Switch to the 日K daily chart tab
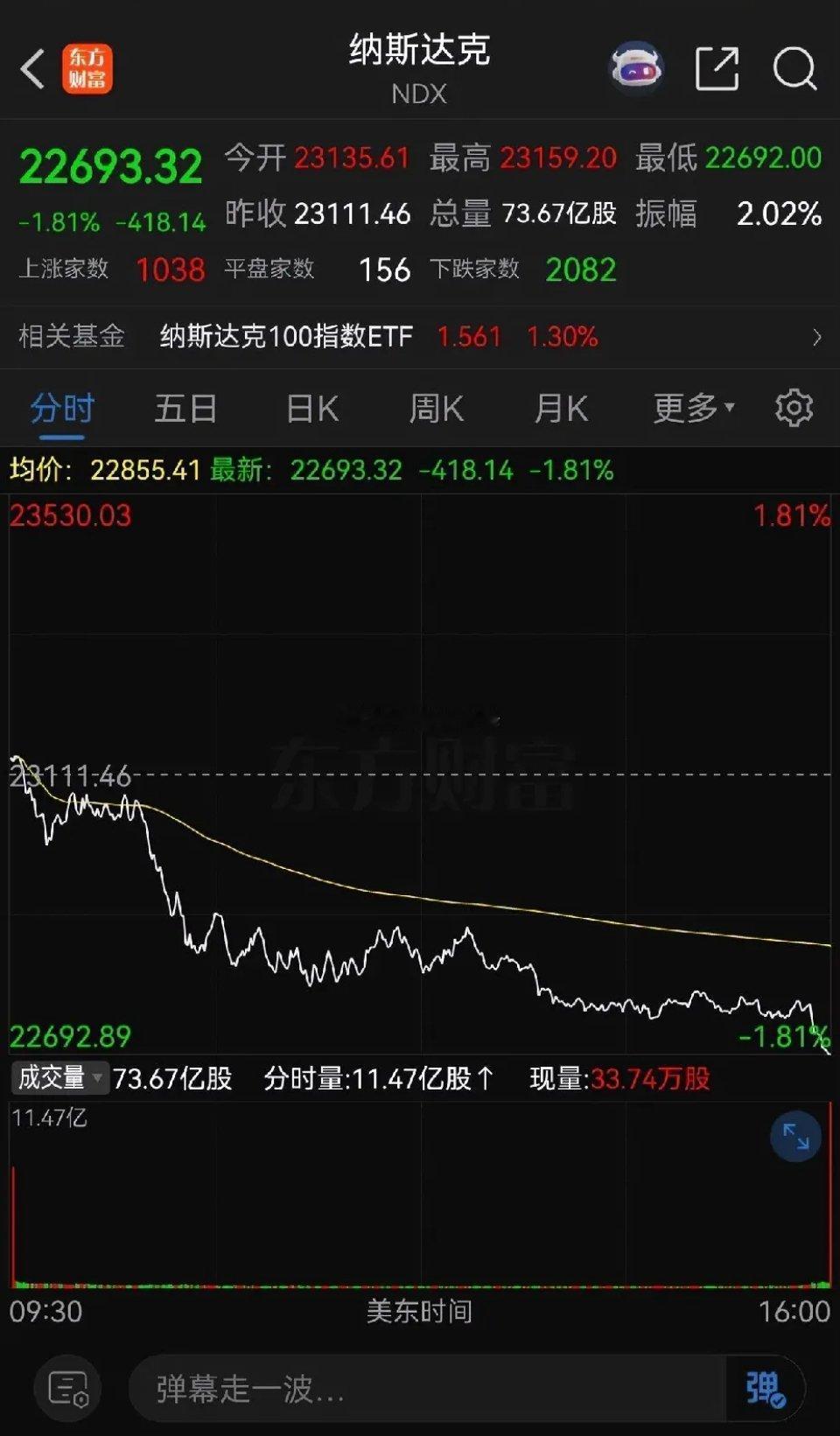The height and width of the screenshot is (1436, 840). (310, 408)
